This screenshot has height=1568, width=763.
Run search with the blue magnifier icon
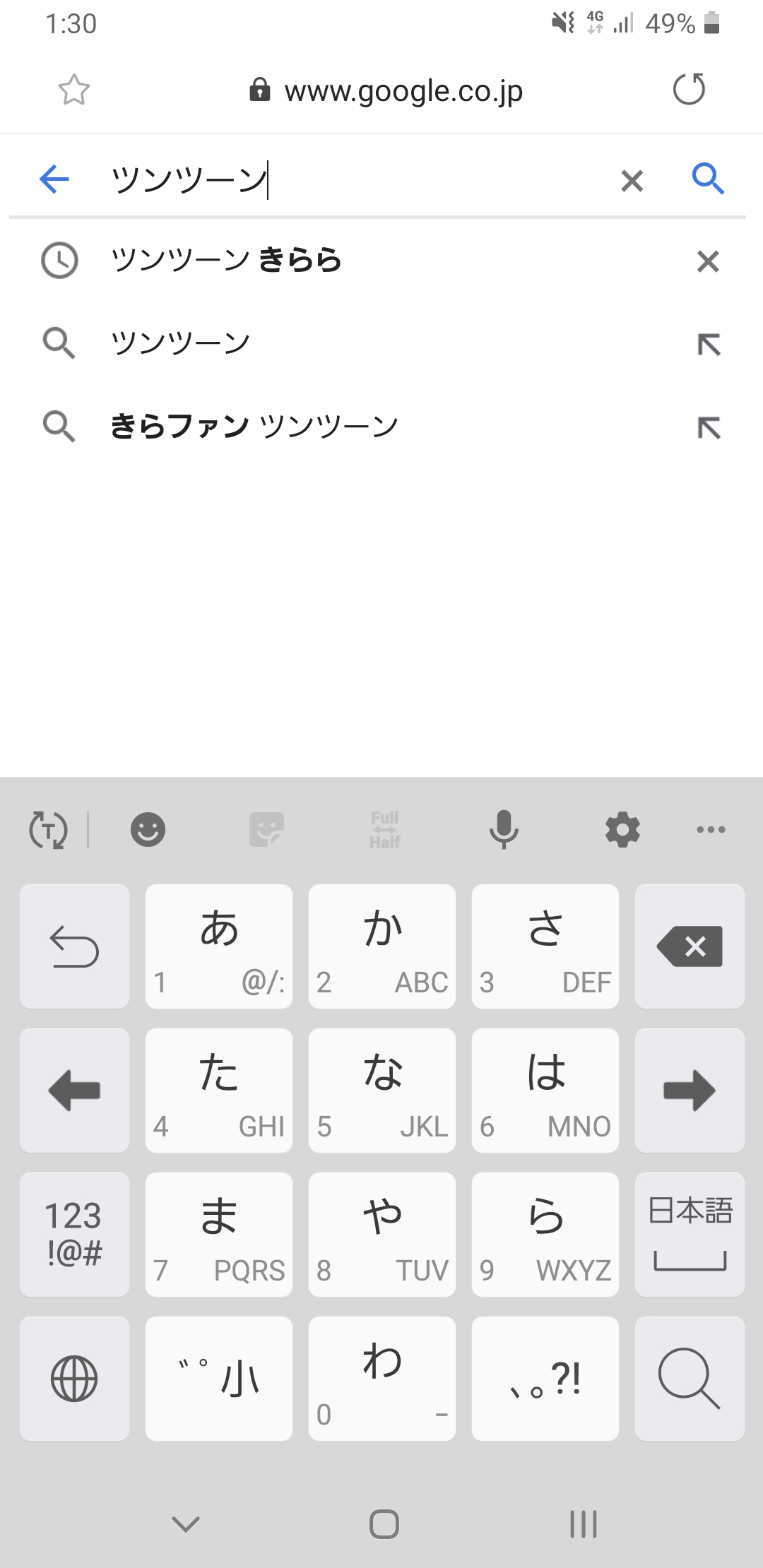(x=708, y=179)
